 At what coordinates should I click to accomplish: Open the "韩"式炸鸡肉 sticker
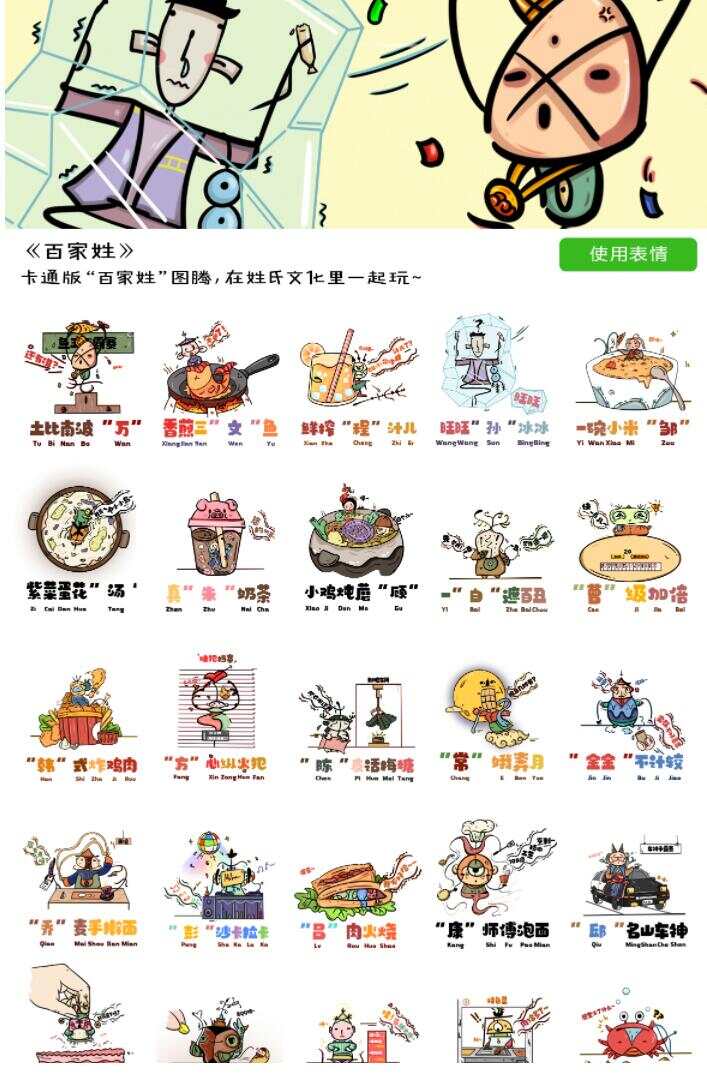80,707
